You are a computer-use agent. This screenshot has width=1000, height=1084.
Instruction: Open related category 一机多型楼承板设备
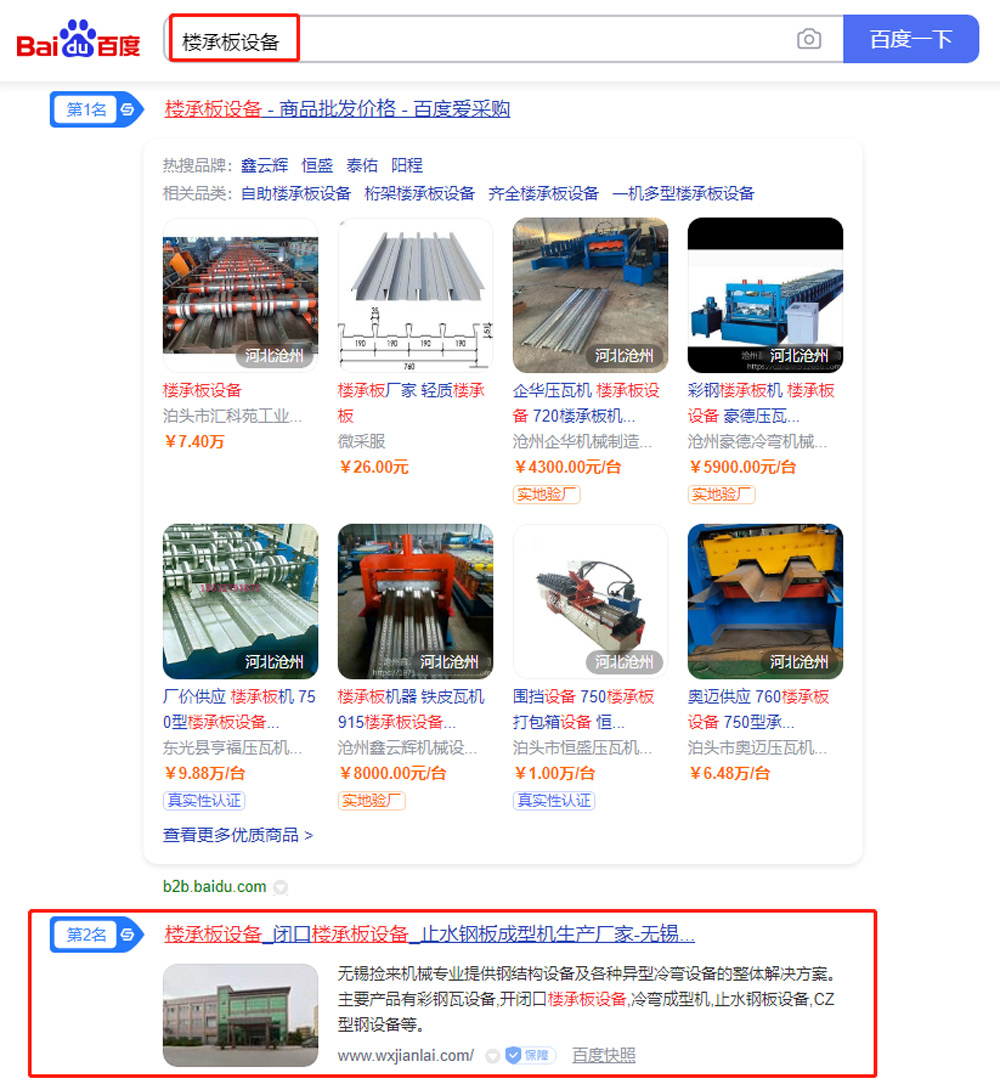[x=683, y=193]
